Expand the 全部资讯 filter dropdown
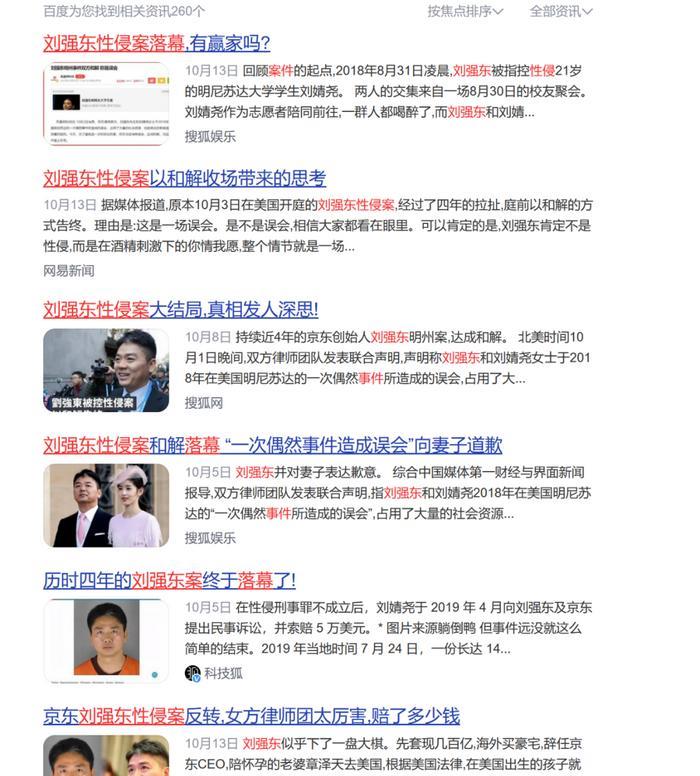 click(x=560, y=11)
